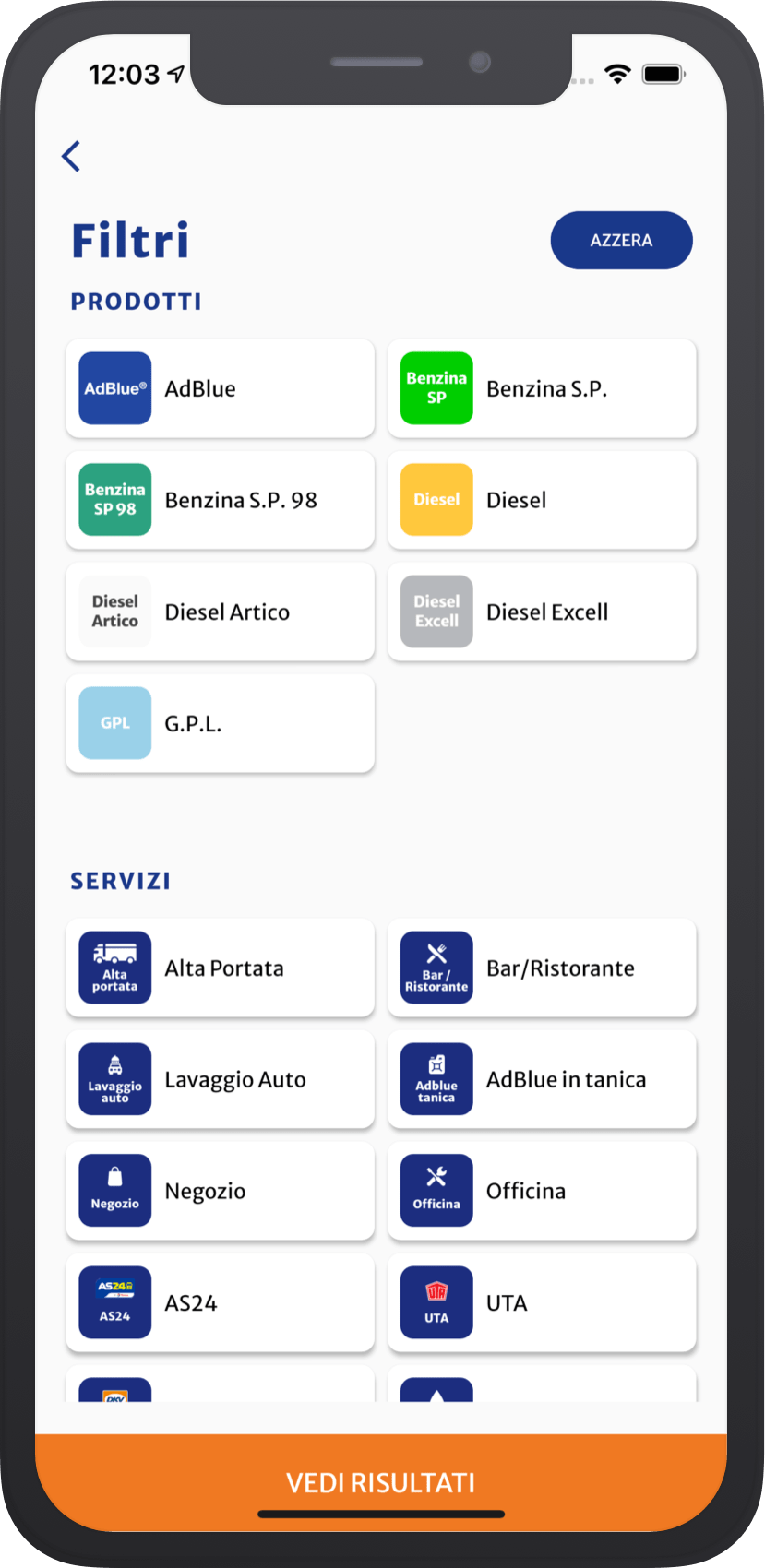Select the yellow Diesel icon
This screenshot has height=1568, width=765.
[436, 500]
